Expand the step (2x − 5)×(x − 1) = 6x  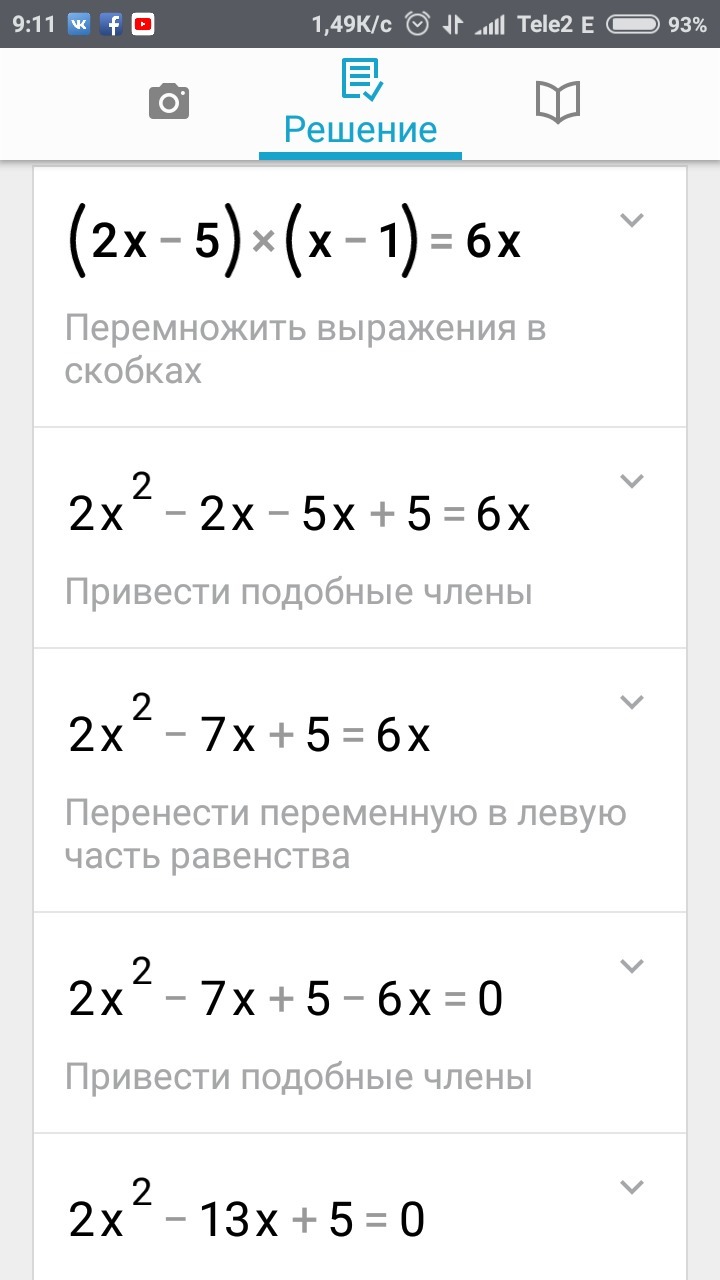[x=631, y=221]
